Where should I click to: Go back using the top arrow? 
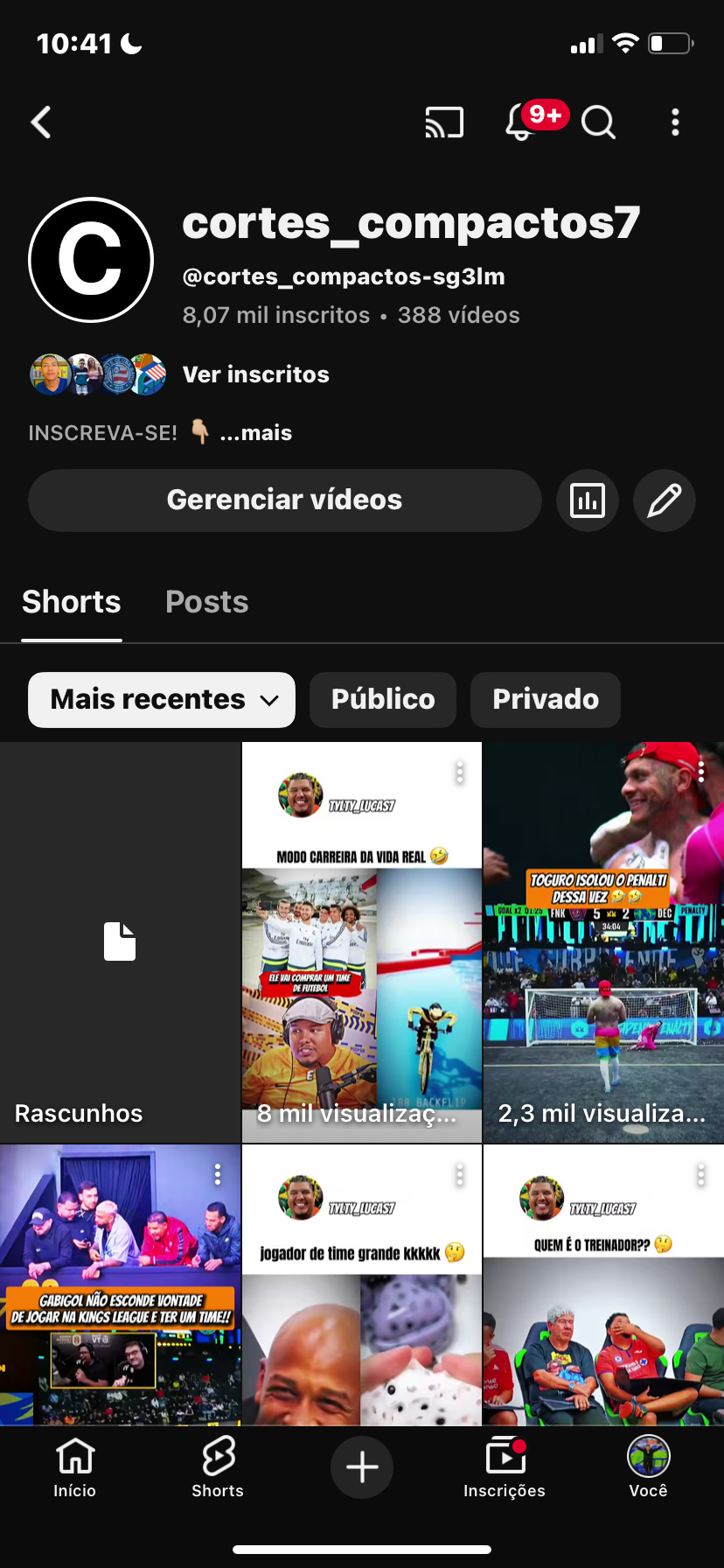tap(41, 122)
